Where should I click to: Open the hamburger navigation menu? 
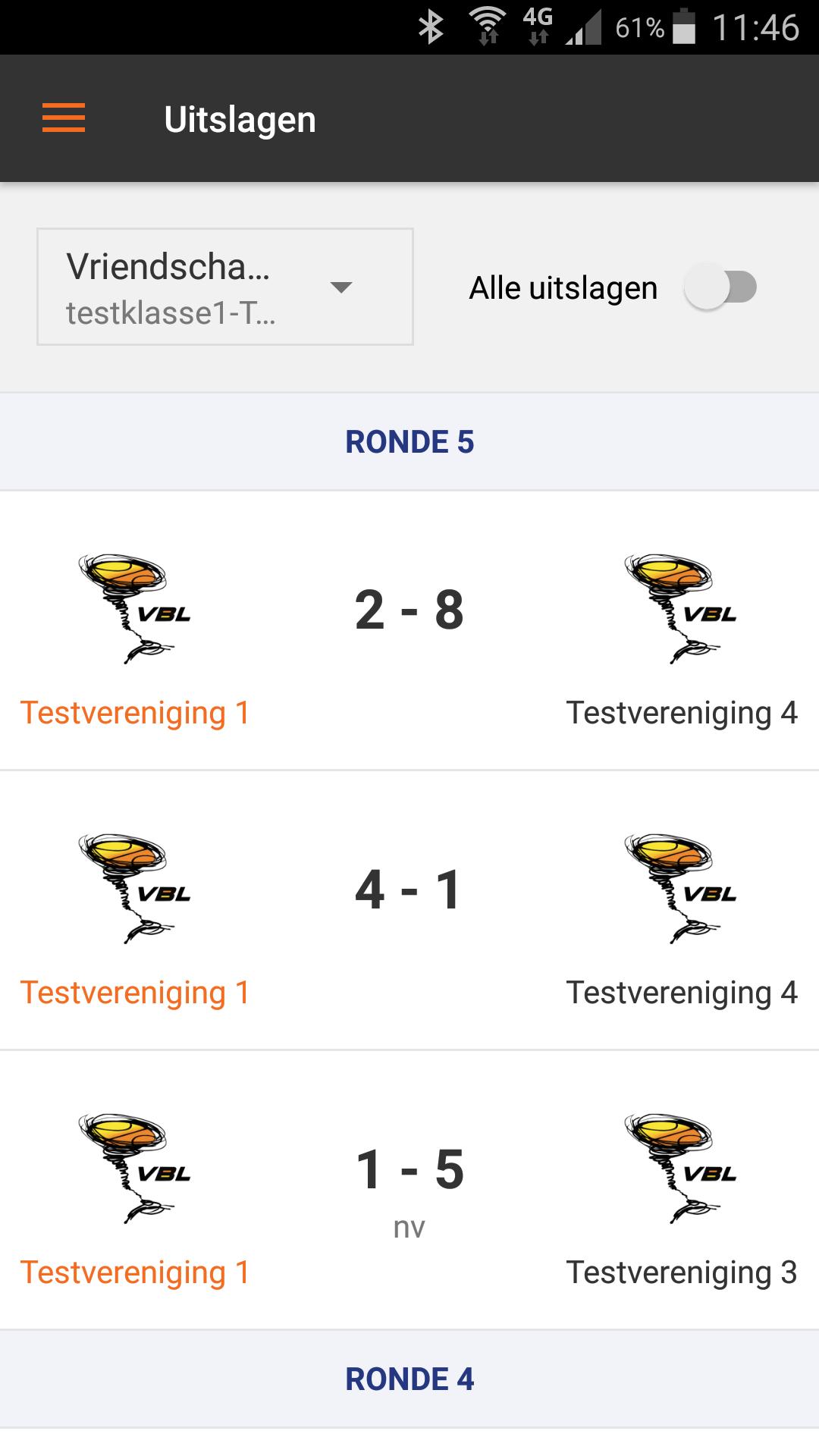64,118
